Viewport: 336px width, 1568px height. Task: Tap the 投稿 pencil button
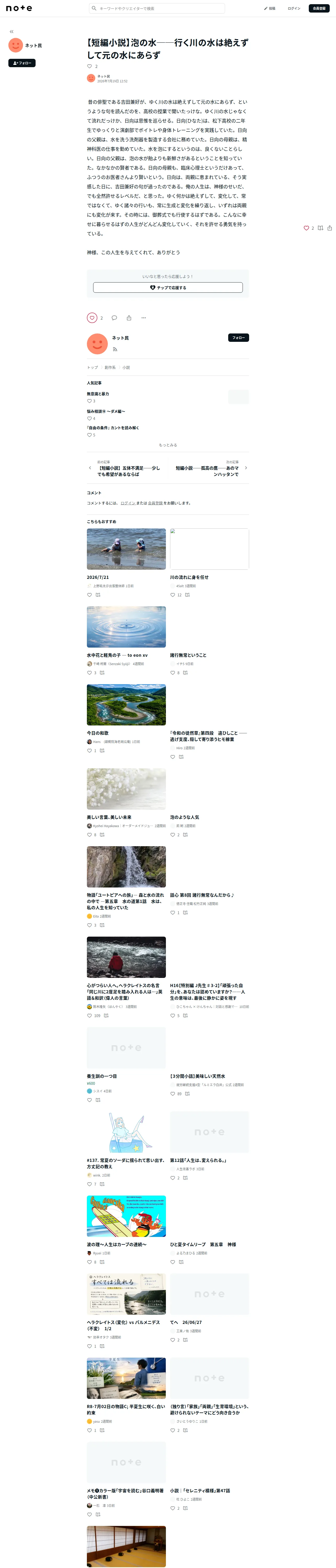[270, 9]
